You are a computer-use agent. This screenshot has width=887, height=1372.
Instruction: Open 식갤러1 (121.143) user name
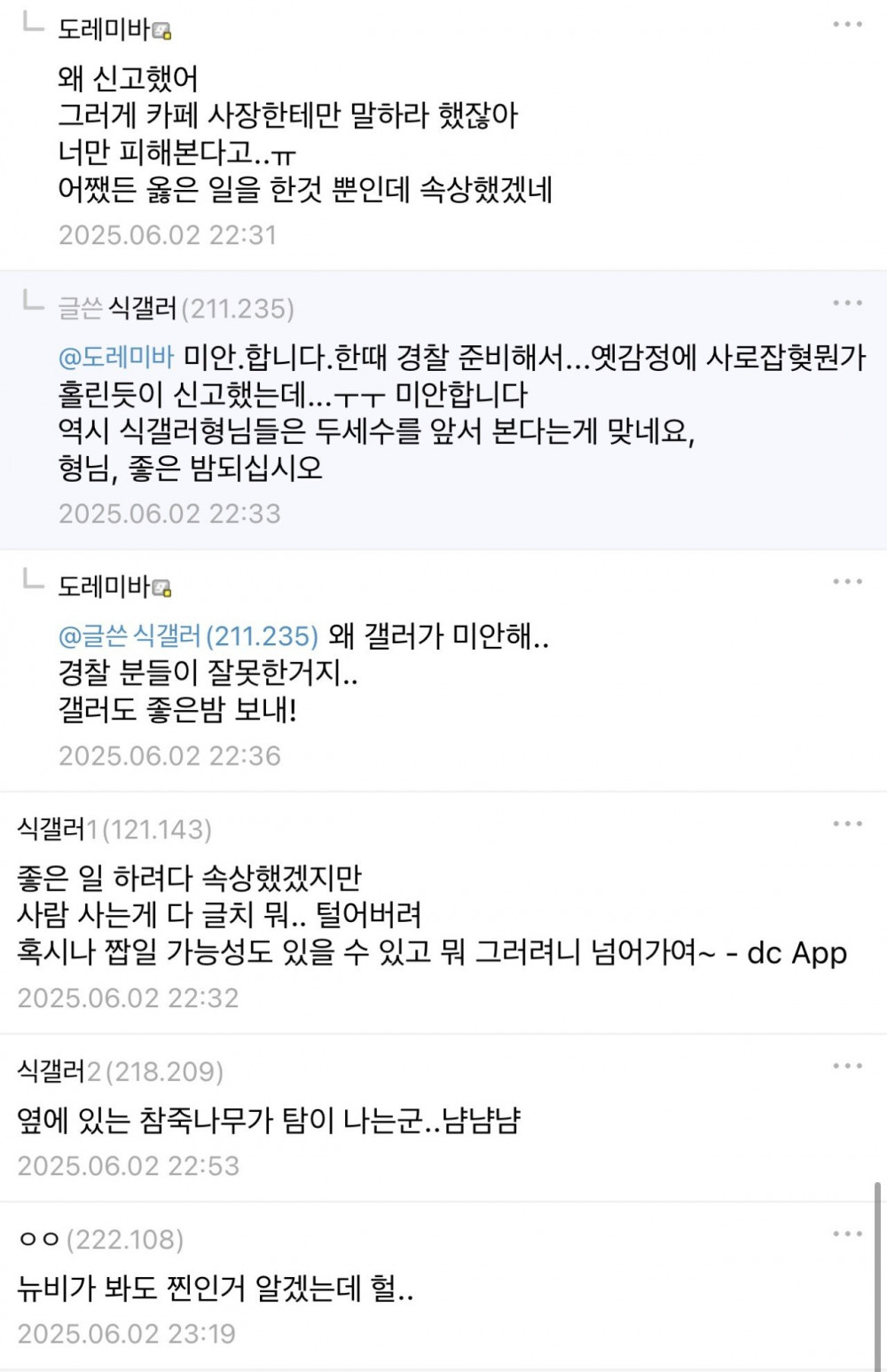point(114,830)
